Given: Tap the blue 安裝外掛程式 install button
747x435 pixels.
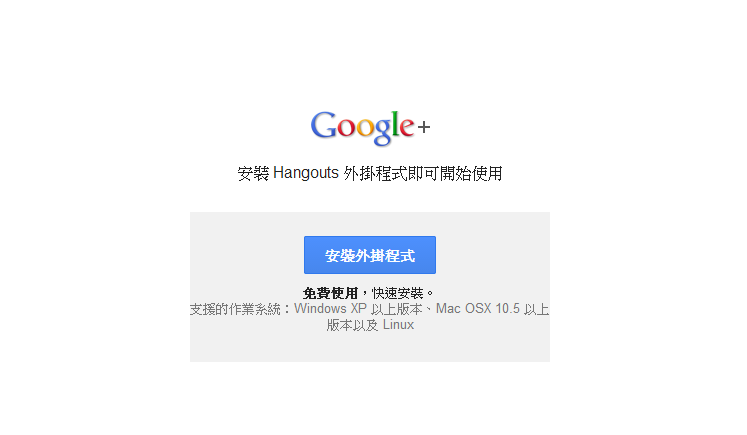Looking at the screenshot, I should pos(369,255).
